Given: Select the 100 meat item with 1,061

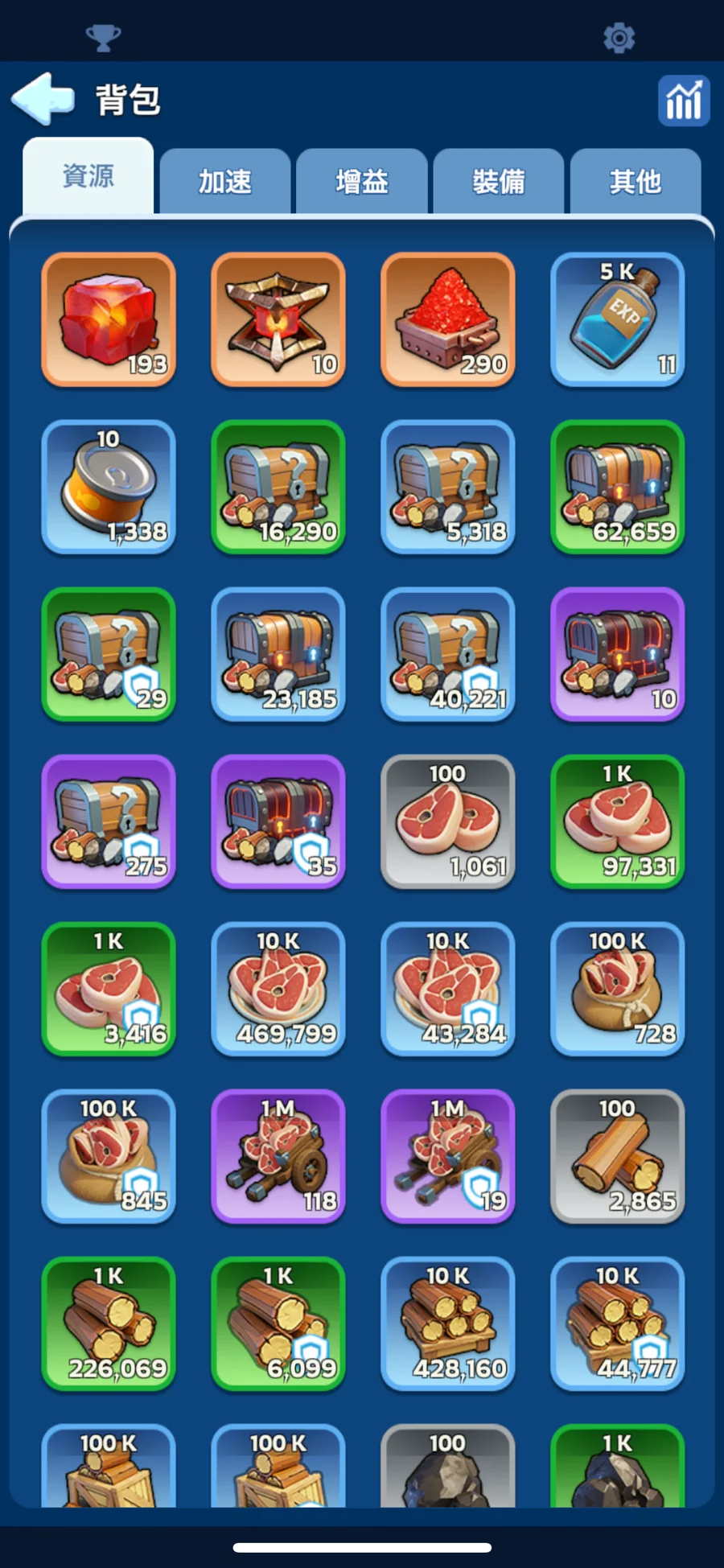Looking at the screenshot, I should click(447, 821).
